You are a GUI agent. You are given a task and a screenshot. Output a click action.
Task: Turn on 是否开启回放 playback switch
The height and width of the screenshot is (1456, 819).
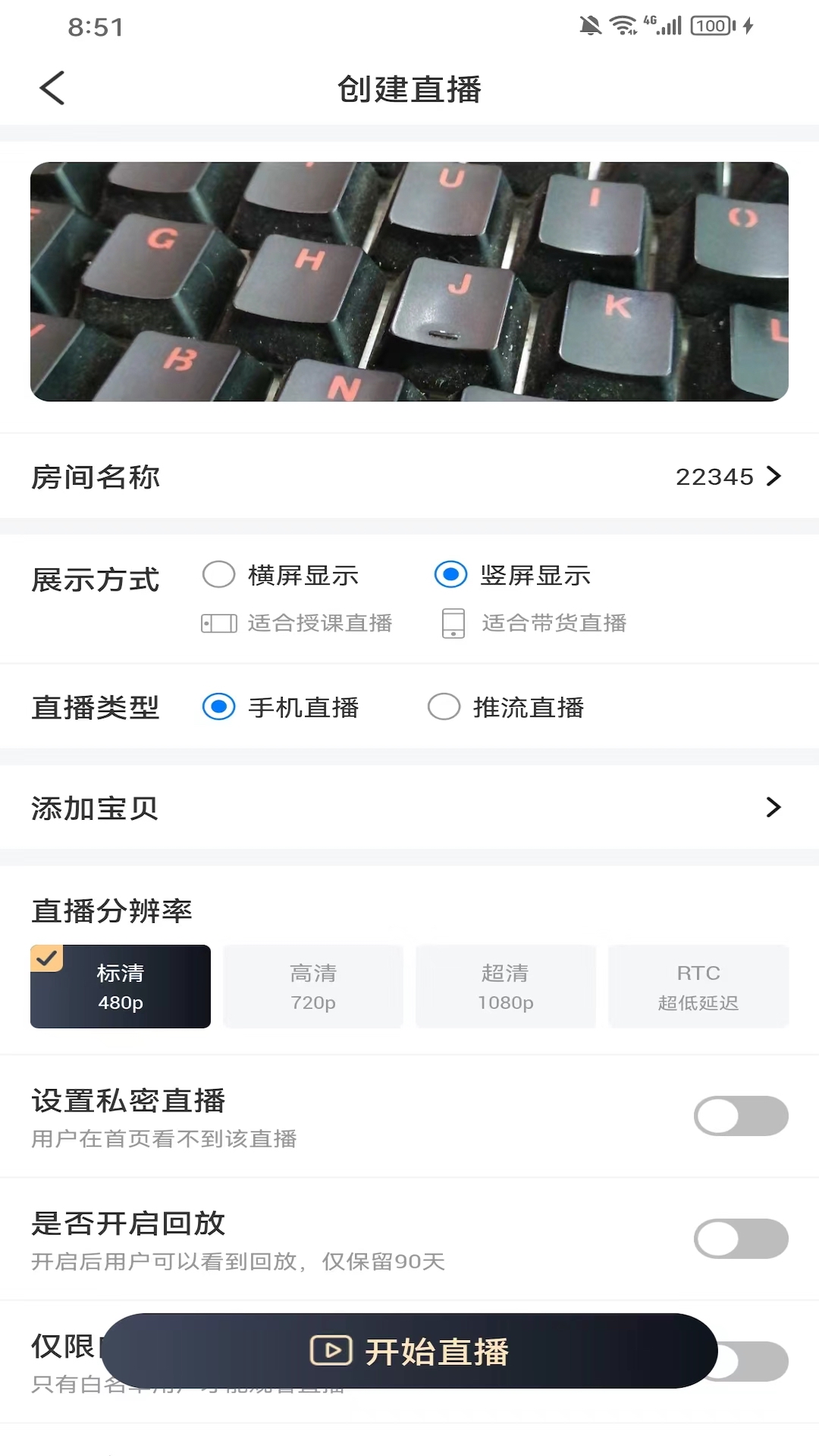(741, 1238)
